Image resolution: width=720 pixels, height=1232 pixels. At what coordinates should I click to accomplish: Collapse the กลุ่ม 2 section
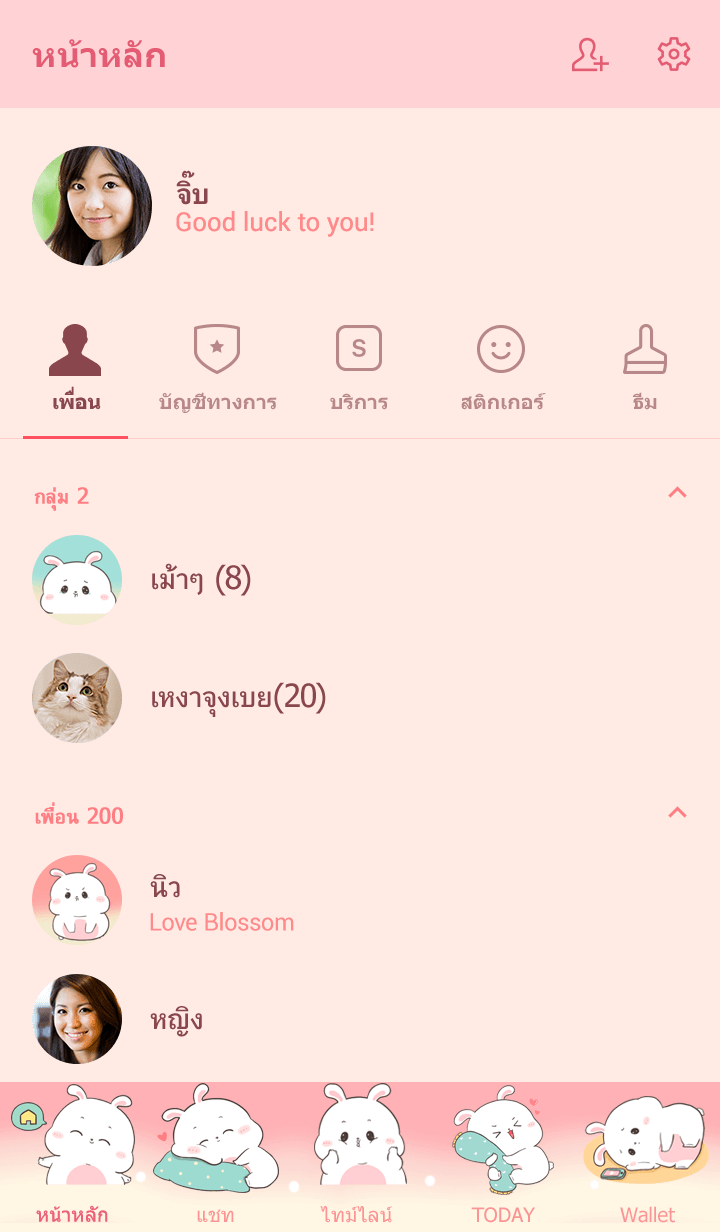677,492
